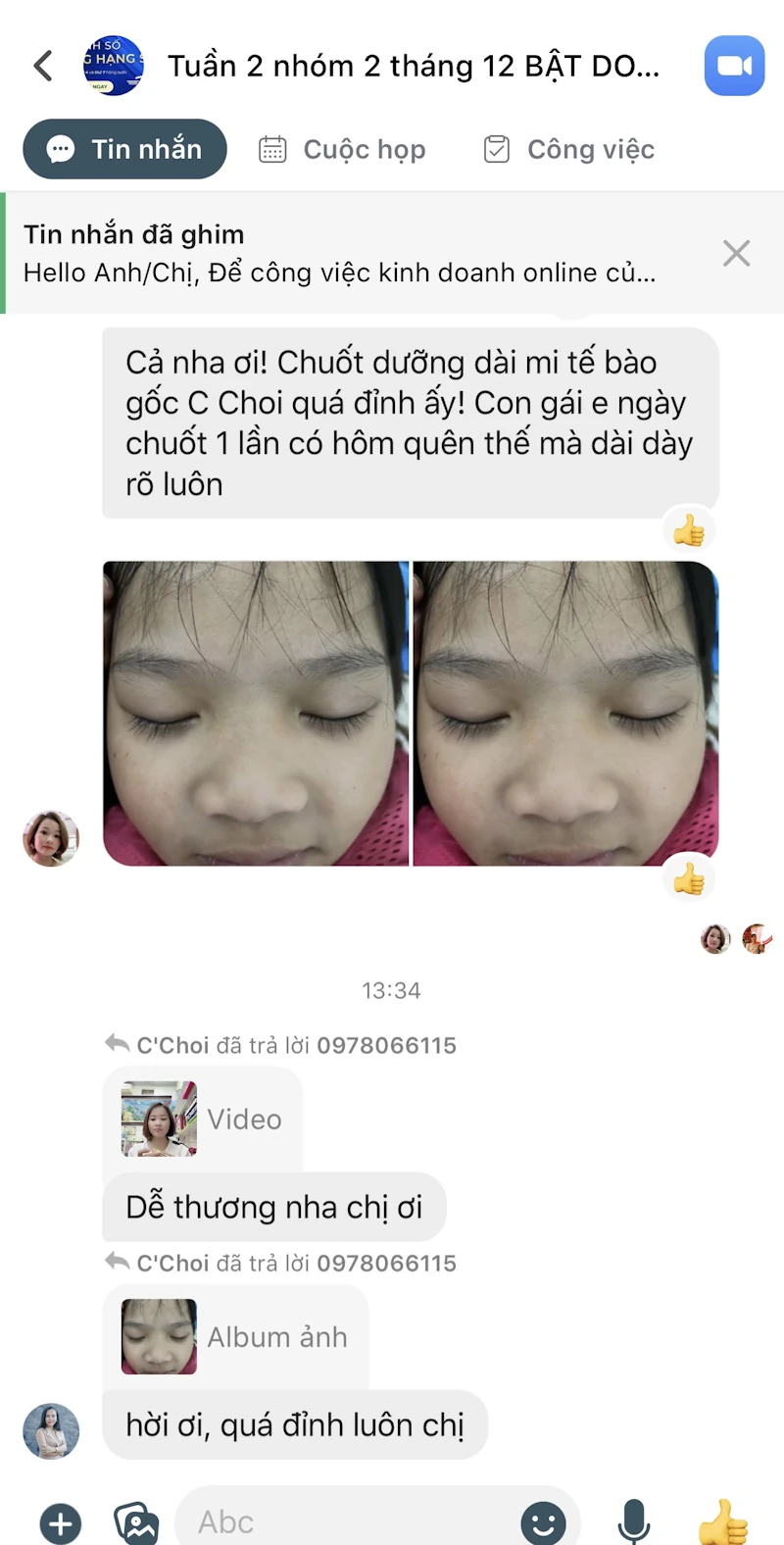
Task: Switch to the Công việc tab
Action: [569, 149]
